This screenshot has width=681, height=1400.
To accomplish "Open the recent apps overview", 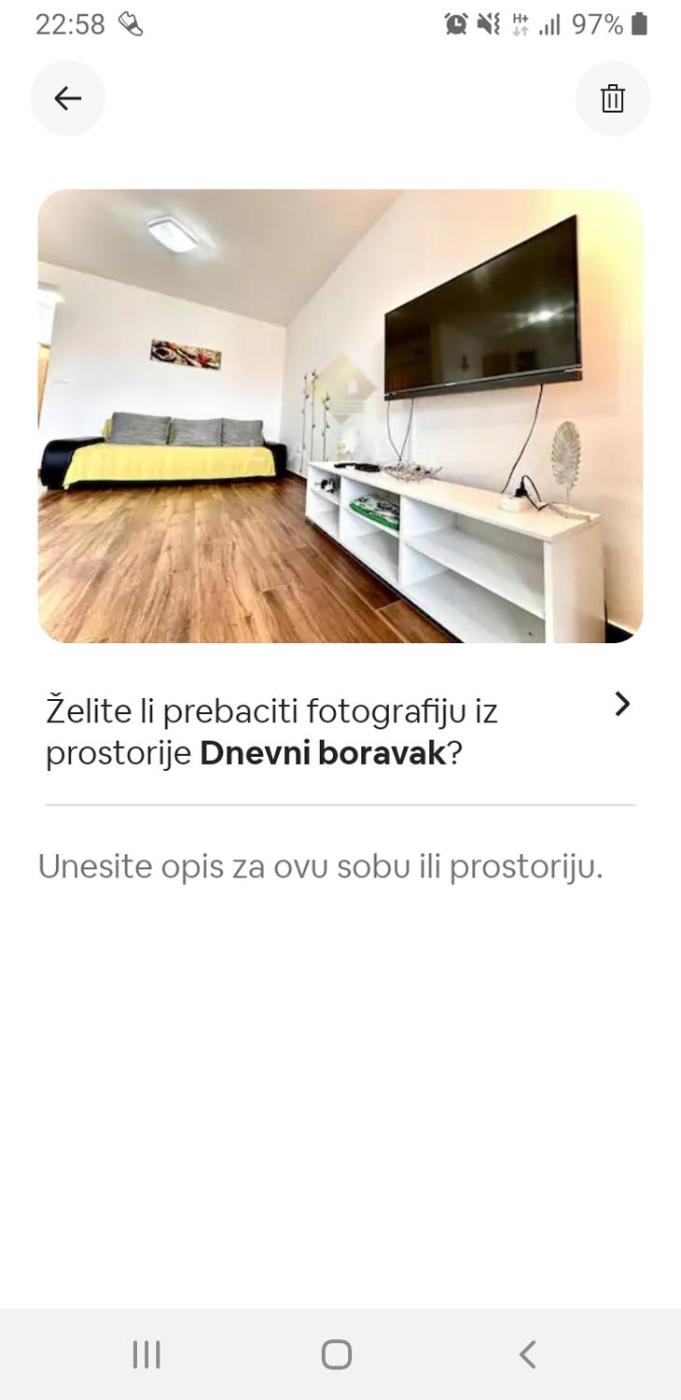I will (x=146, y=1354).
